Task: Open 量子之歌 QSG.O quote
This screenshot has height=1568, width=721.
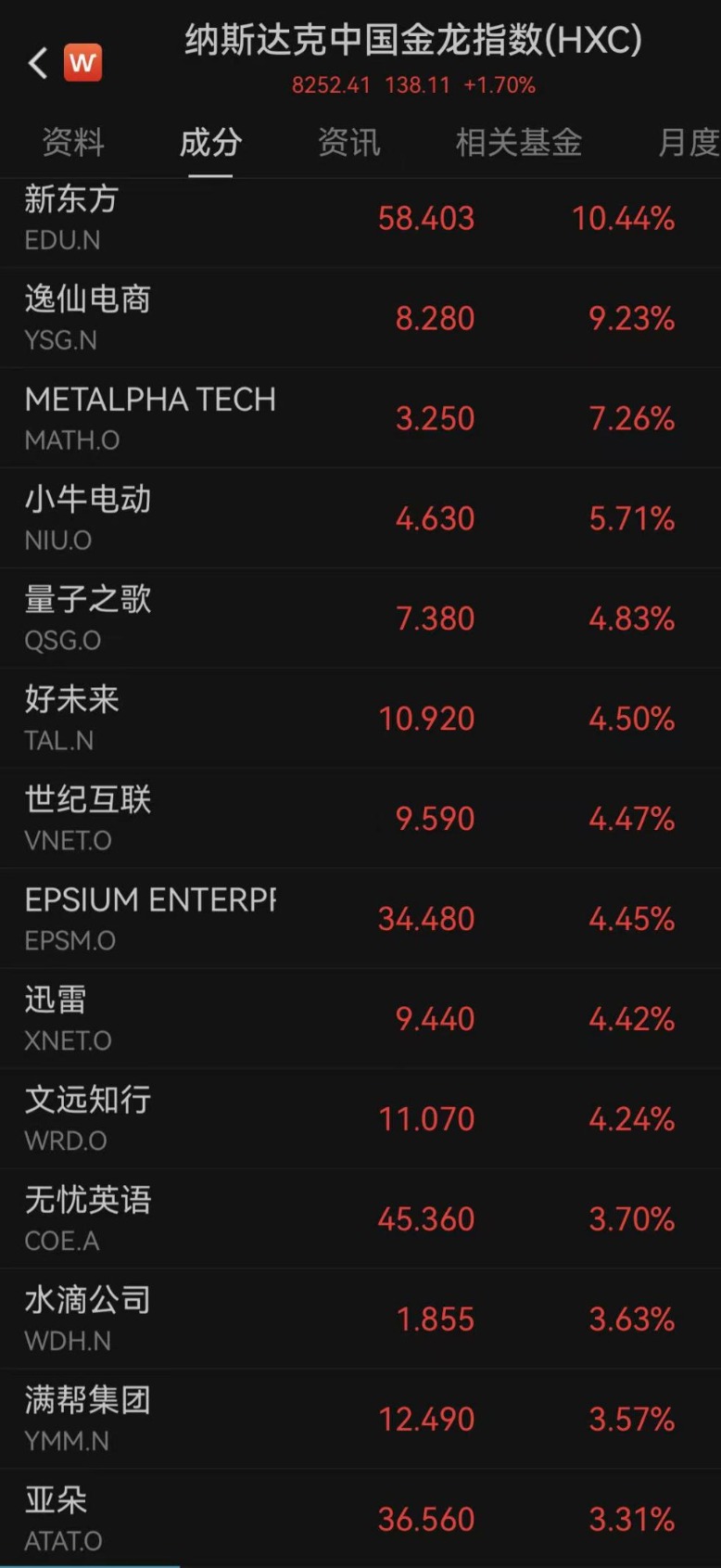Action: pos(360,618)
